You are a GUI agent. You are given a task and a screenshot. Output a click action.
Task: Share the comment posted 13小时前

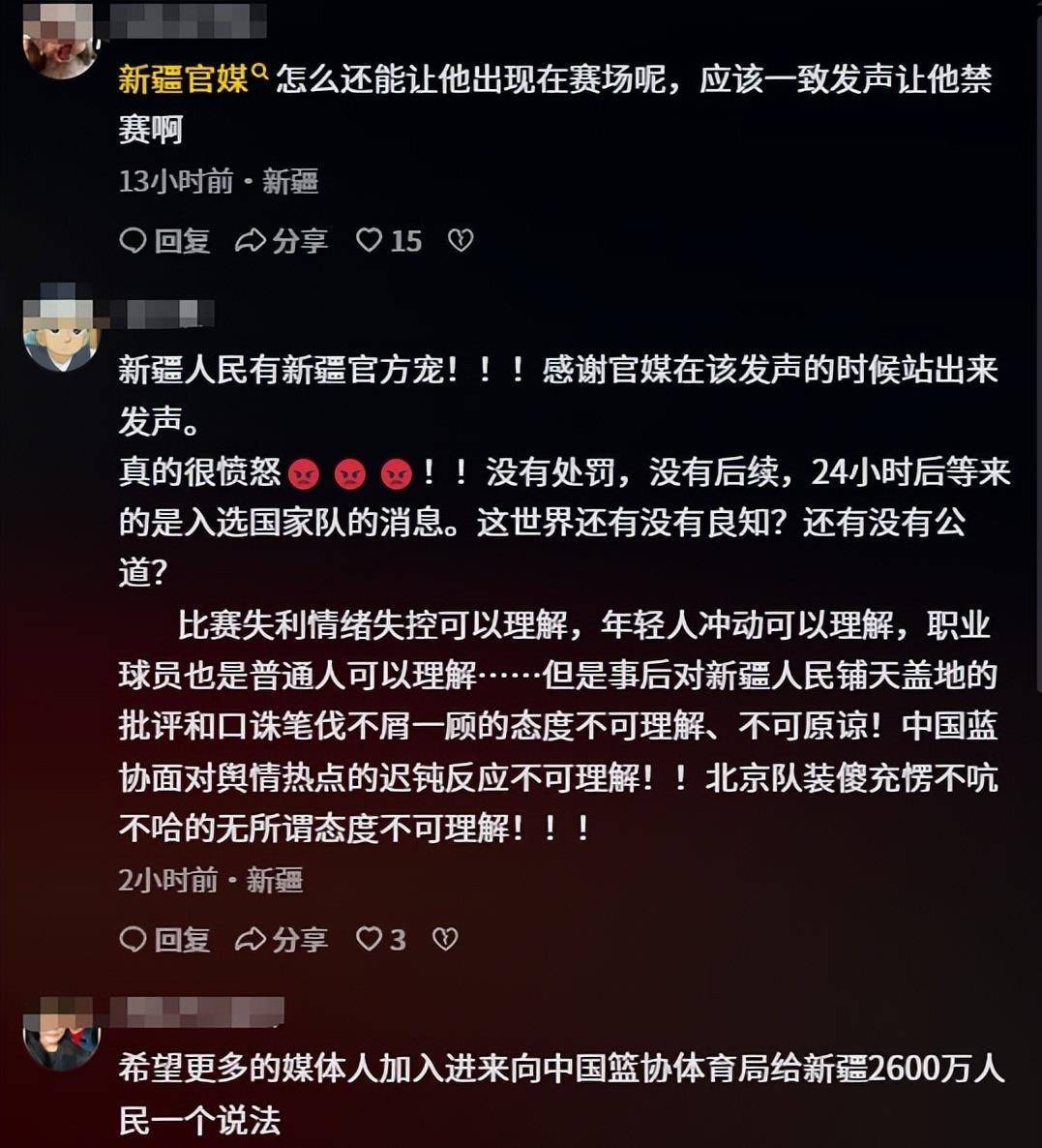282,241
